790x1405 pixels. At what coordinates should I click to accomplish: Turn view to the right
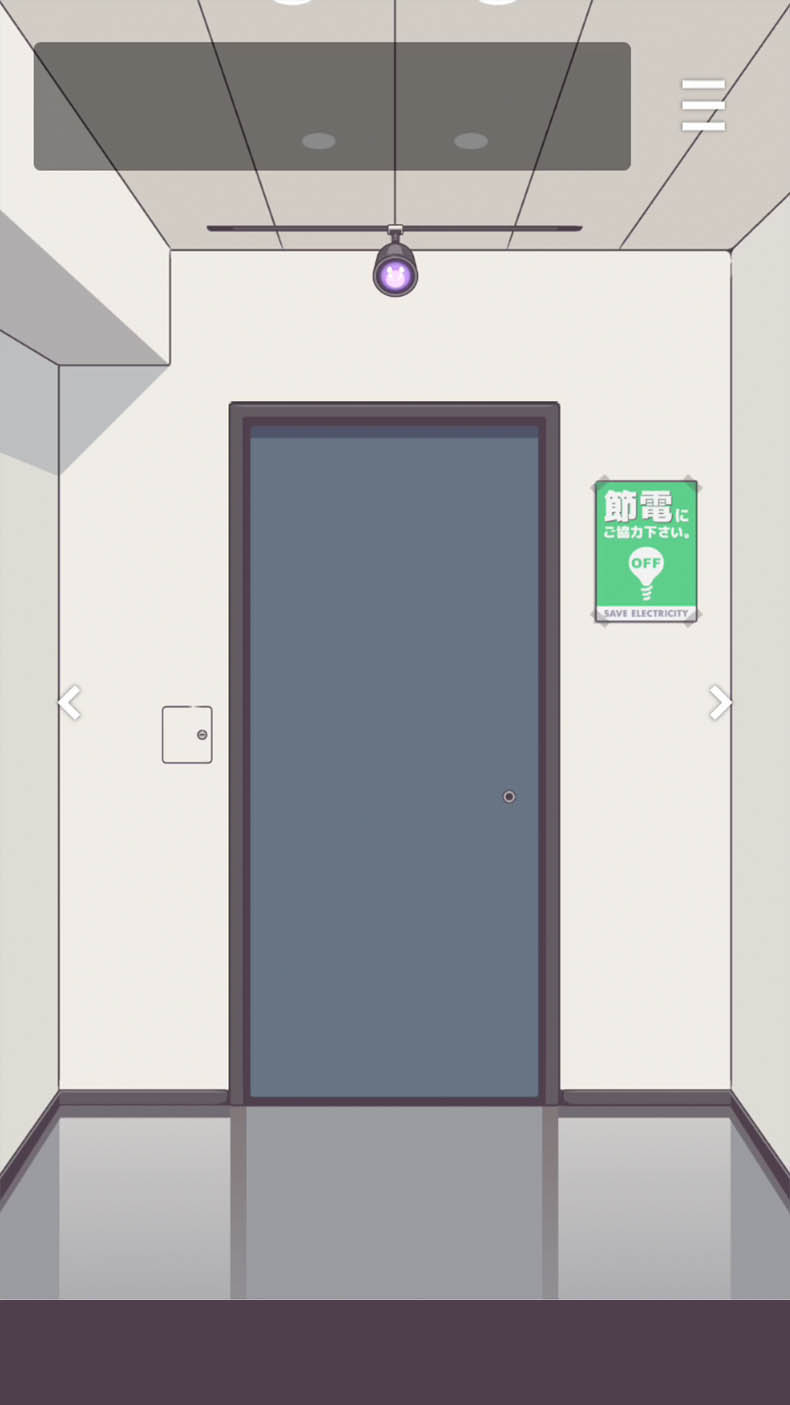tap(720, 703)
